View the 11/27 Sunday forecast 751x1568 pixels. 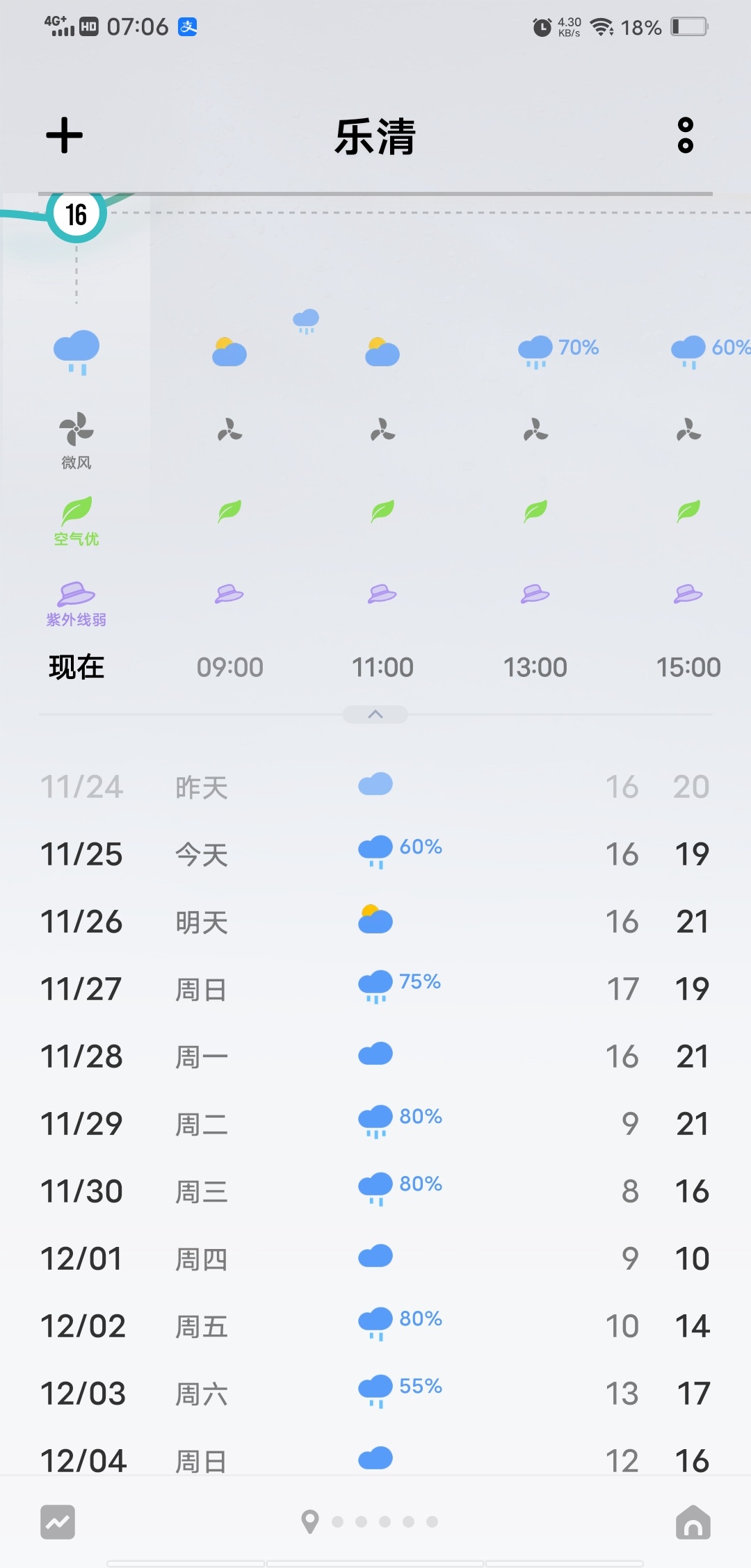[x=375, y=989]
